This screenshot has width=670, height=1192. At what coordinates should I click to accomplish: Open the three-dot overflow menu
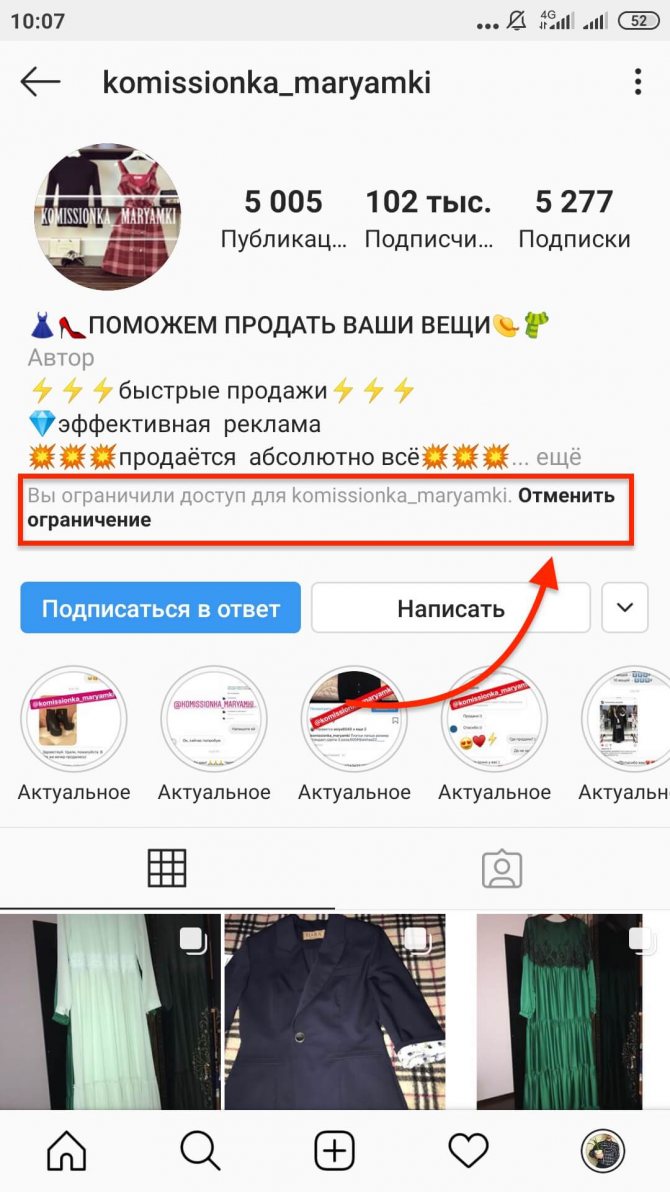tap(638, 82)
